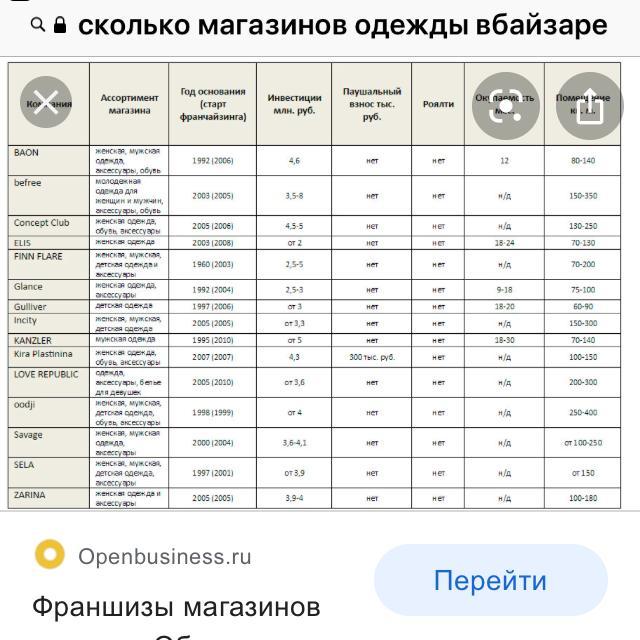This screenshot has width=640, height=640.
Task: Open the Openbusiness.ru source link
Action: (x=164, y=557)
